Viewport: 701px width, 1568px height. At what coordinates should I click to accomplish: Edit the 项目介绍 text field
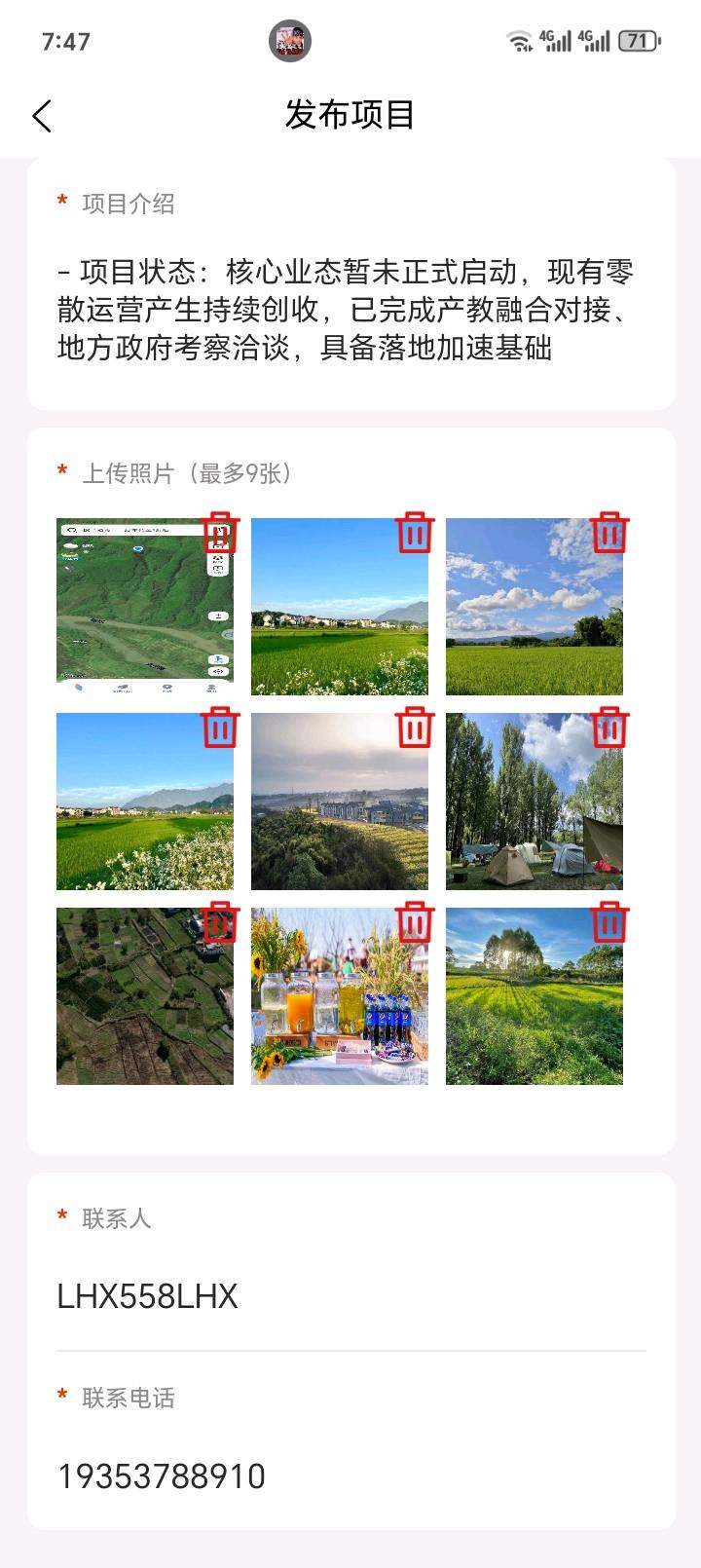350,310
